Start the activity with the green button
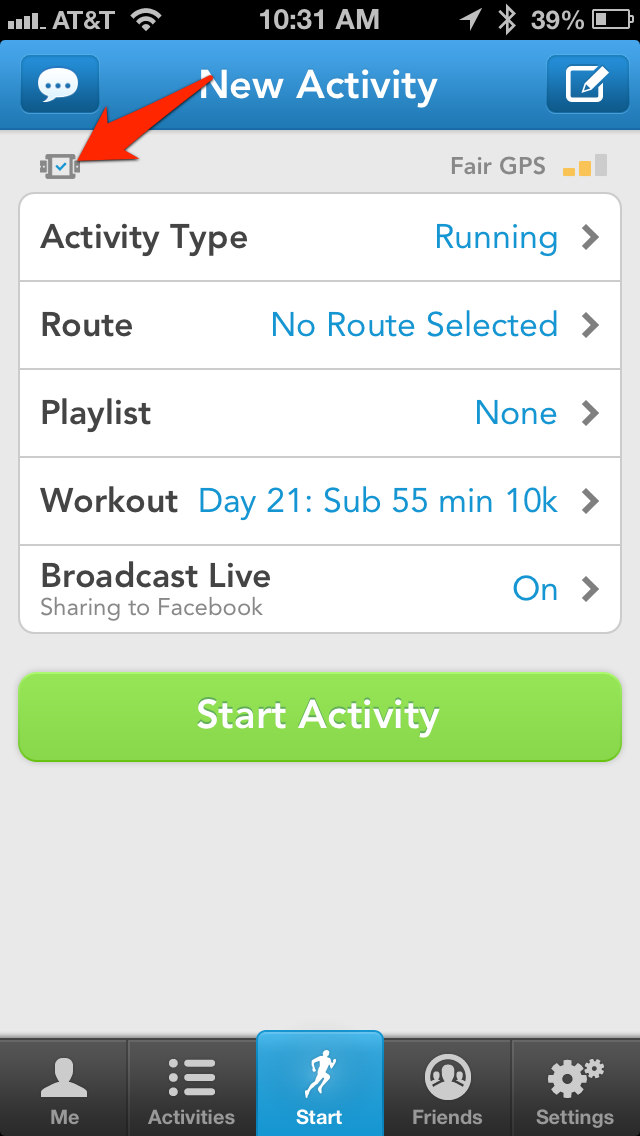 (x=320, y=717)
